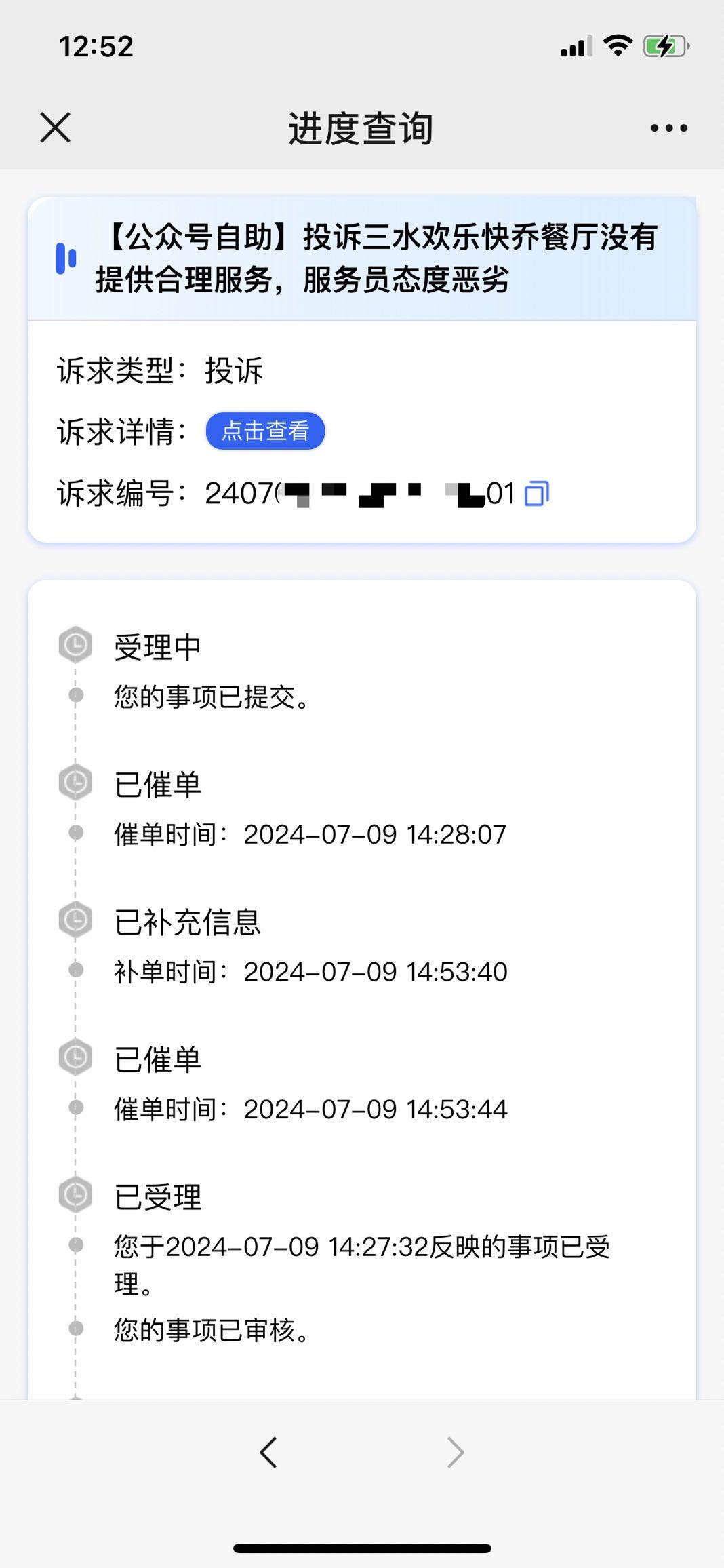Screen dimensions: 724x1568
Task: Copy the 诉求编号 number
Action: (537, 494)
